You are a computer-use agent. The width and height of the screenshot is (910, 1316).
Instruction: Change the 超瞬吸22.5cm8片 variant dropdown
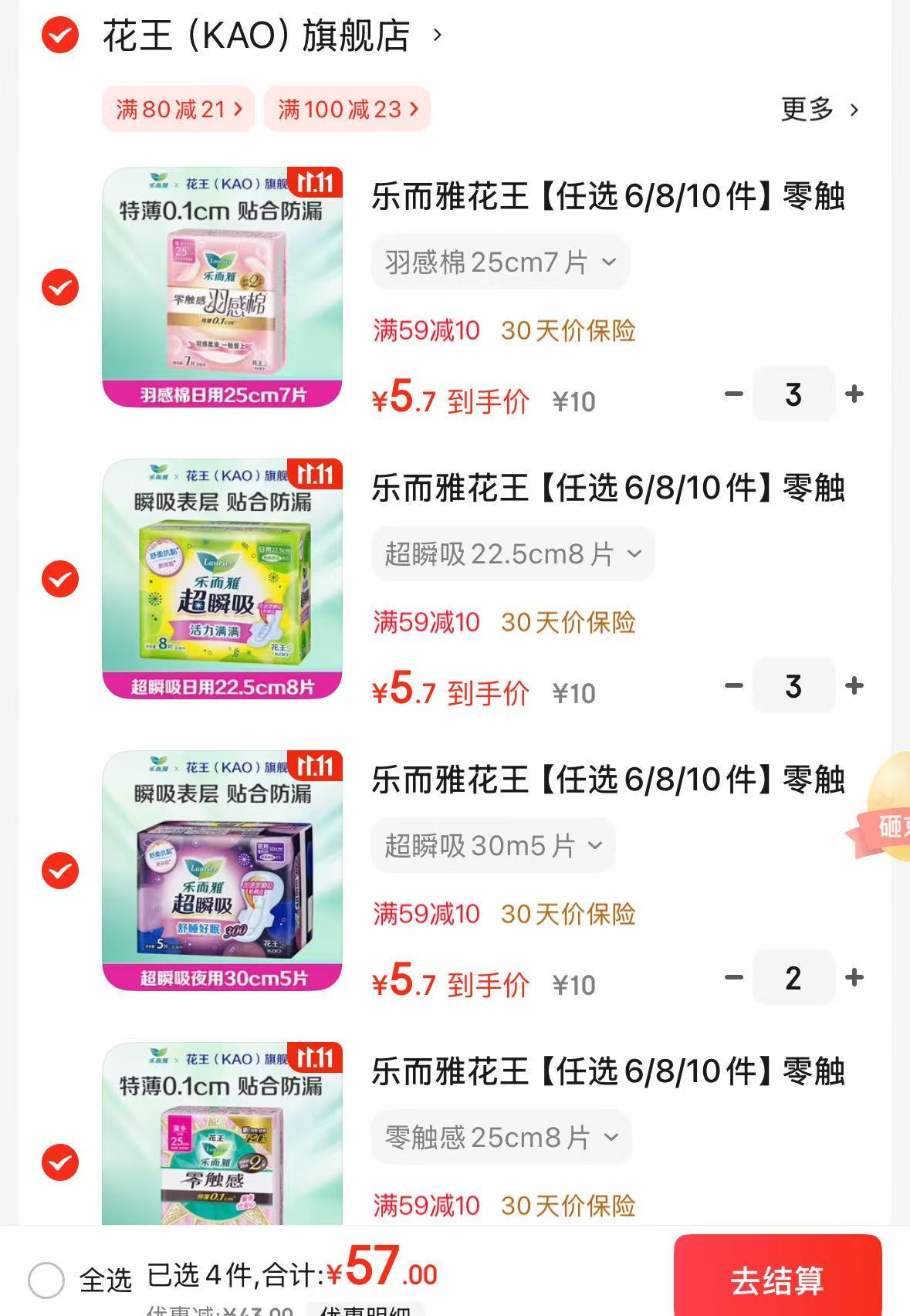click(x=513, y=553)
